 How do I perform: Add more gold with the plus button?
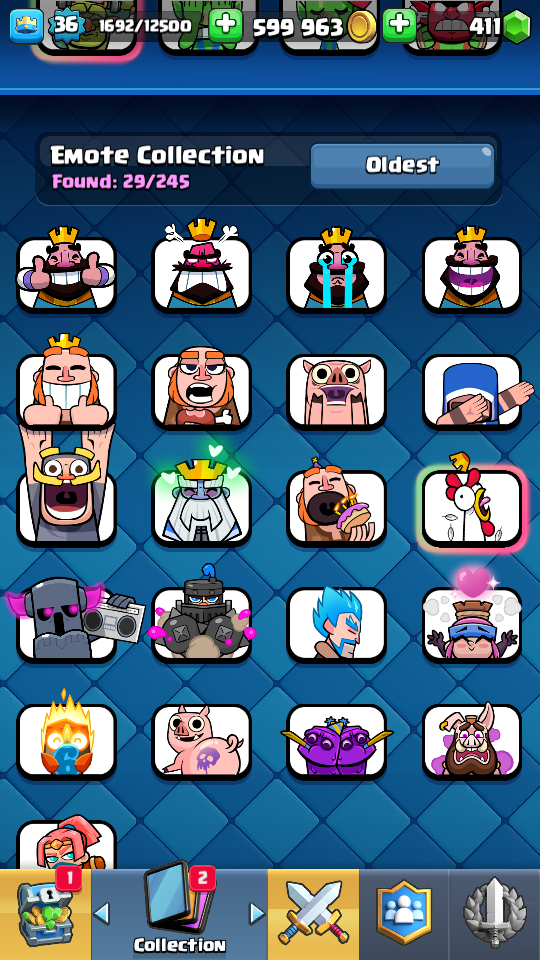pyautogui.click(x=226, y=26)
